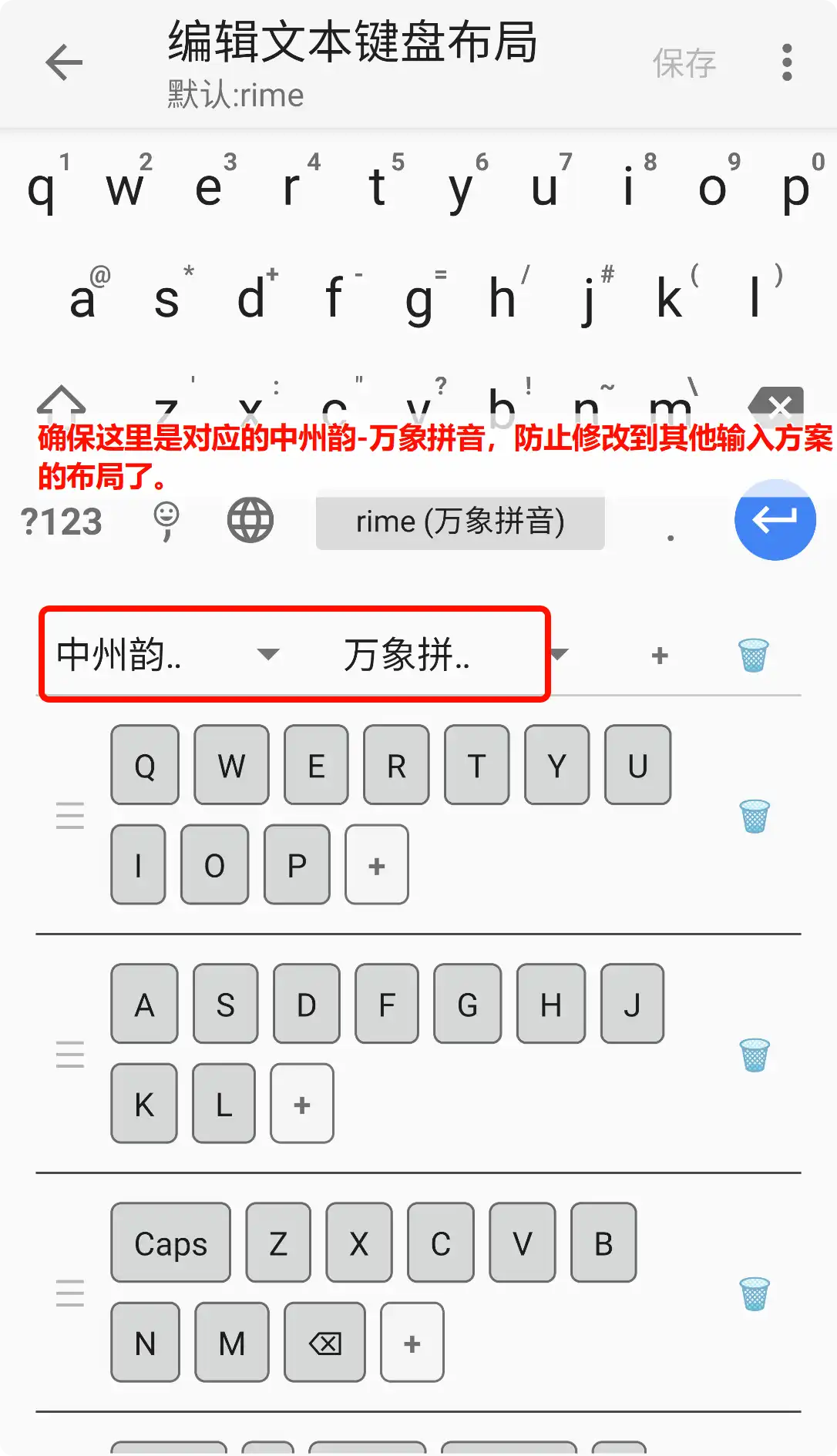Tap 保存 to save the layout

point(684,63)
